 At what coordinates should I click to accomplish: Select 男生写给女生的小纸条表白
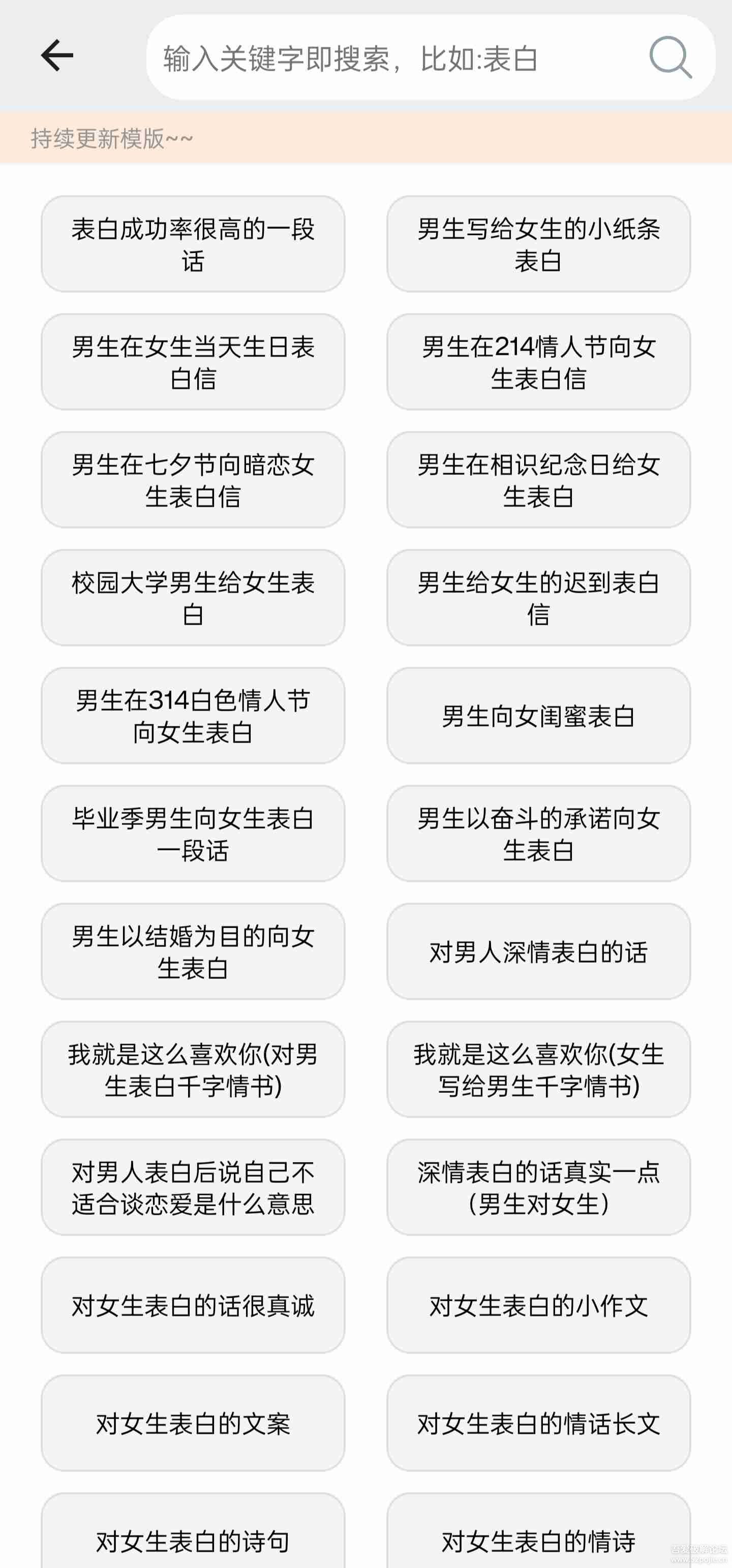click(x=538, y=244)
